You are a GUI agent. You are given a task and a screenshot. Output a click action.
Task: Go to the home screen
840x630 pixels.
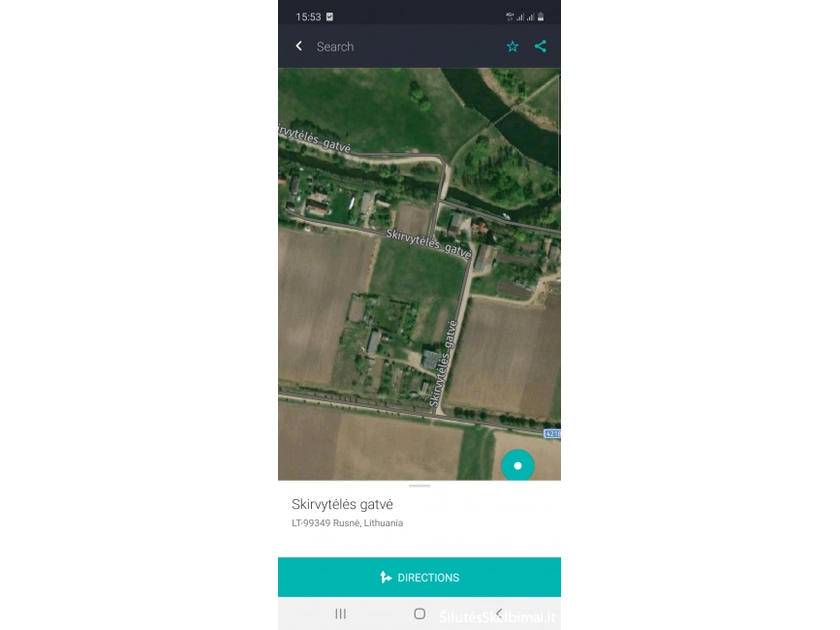point(419,613)
